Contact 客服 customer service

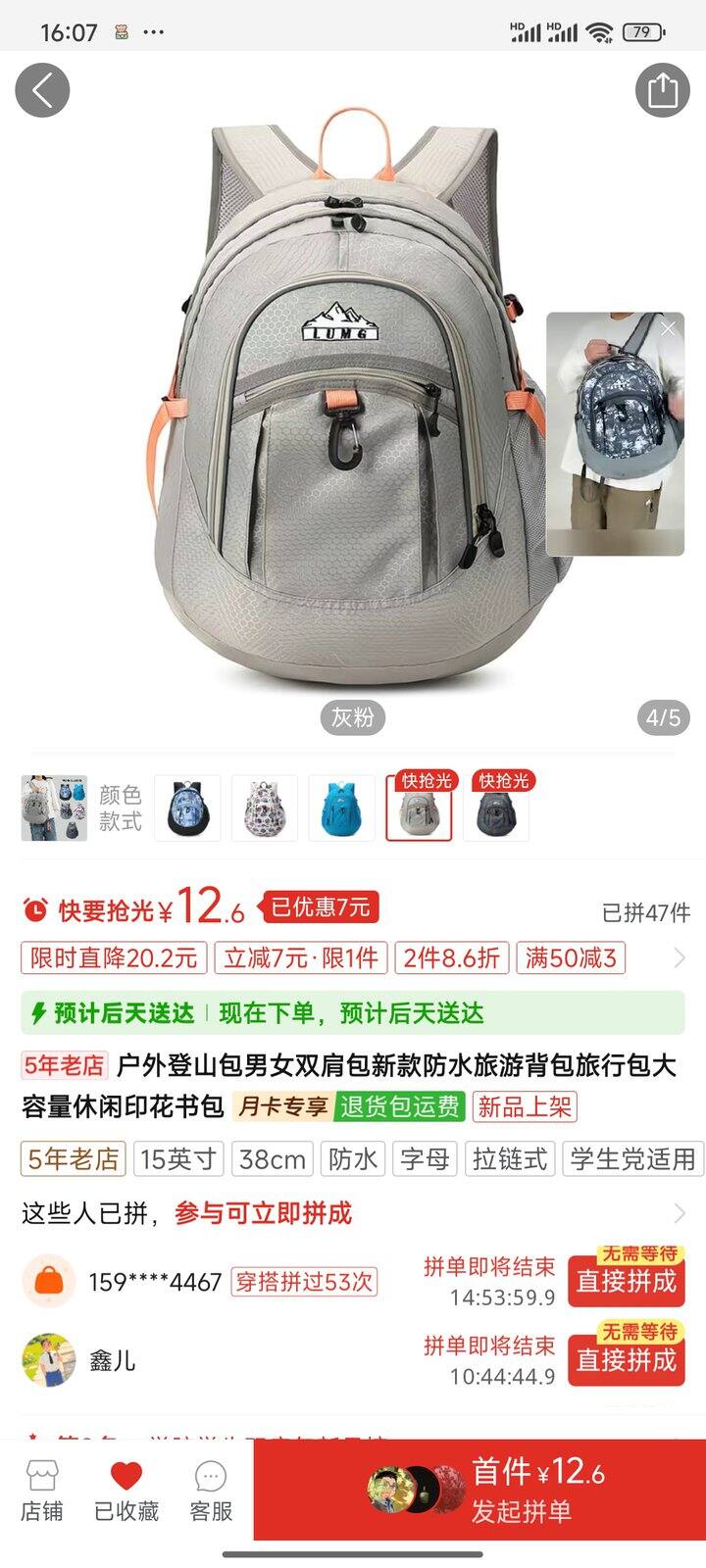[x=211, y=1491]
